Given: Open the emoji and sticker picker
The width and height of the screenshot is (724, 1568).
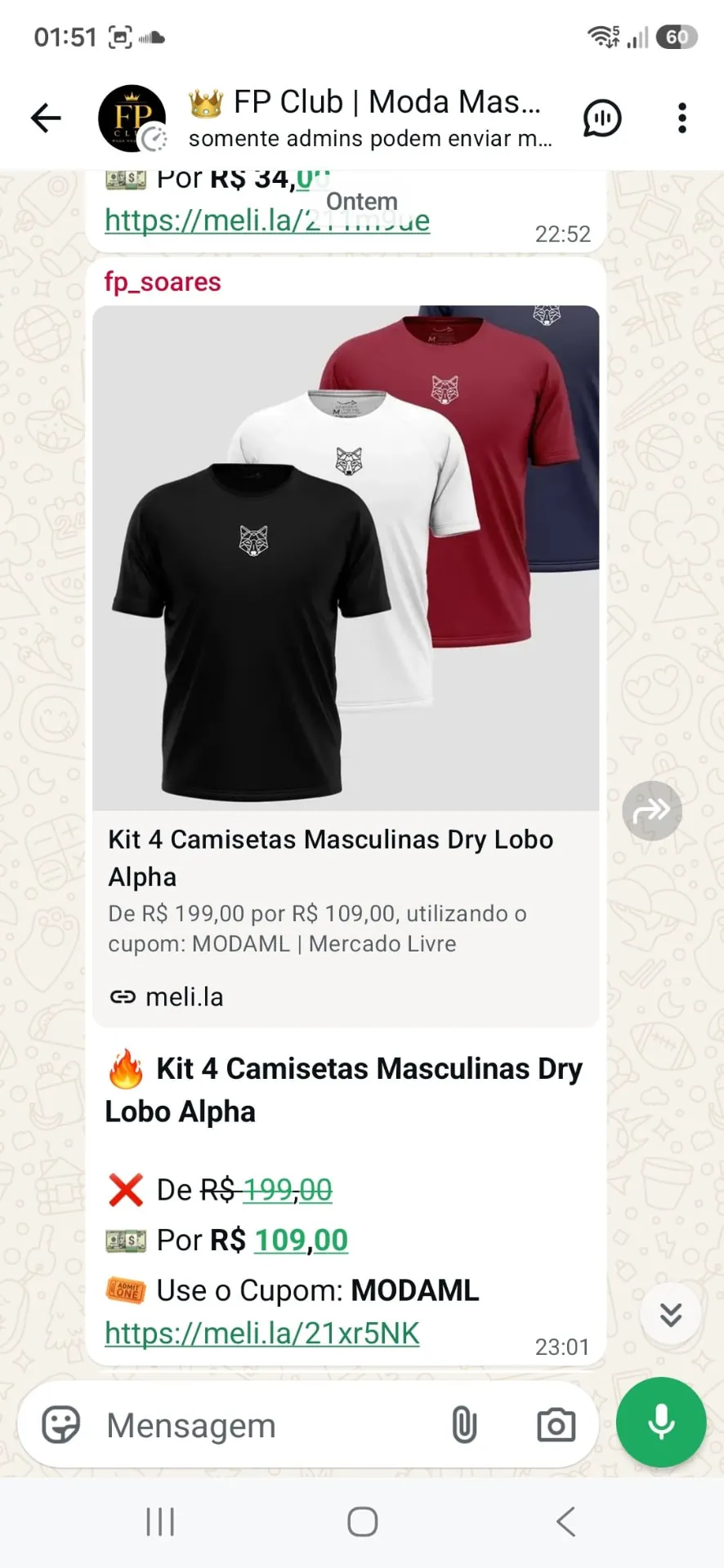Looking at the screenshot, I should (61, 1425).
